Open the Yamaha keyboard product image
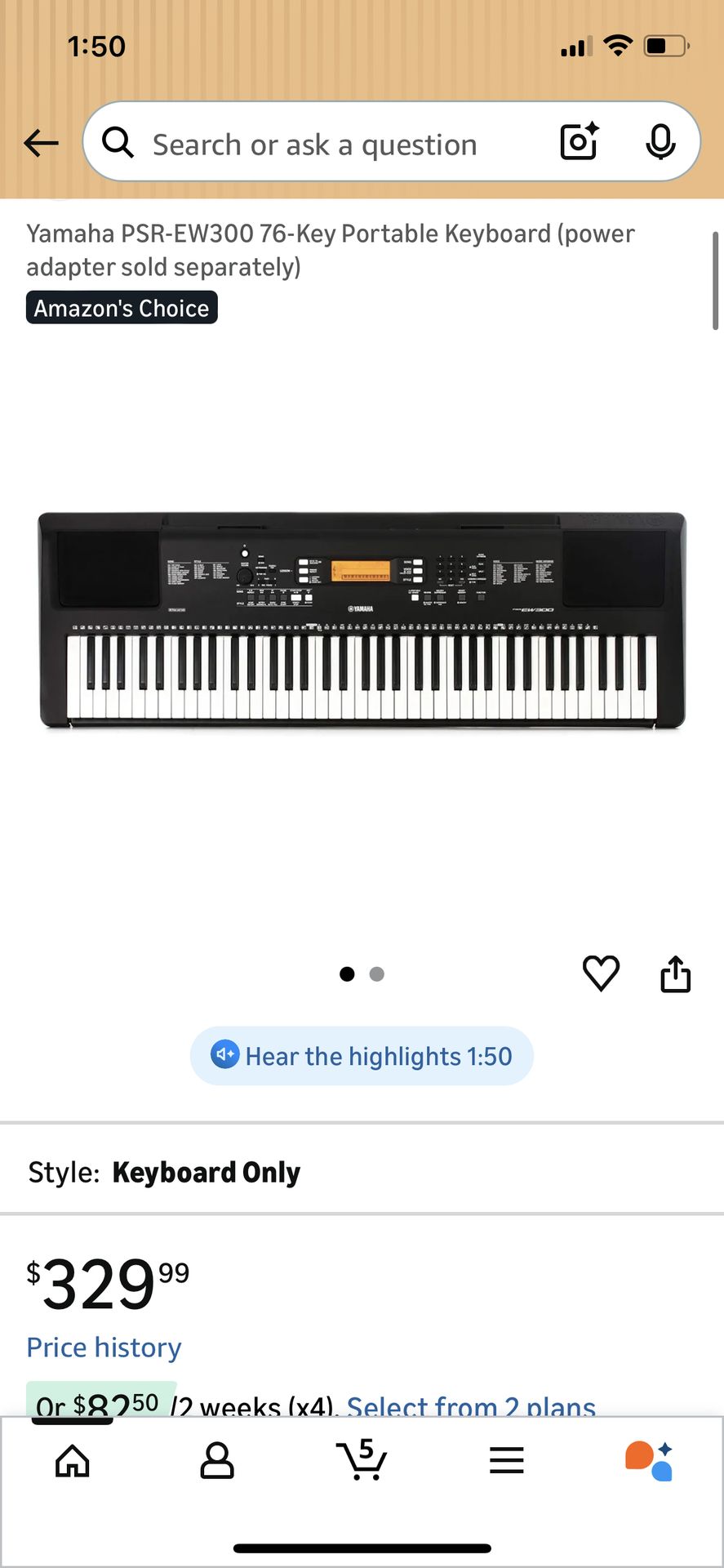 (x=362, y=621)
